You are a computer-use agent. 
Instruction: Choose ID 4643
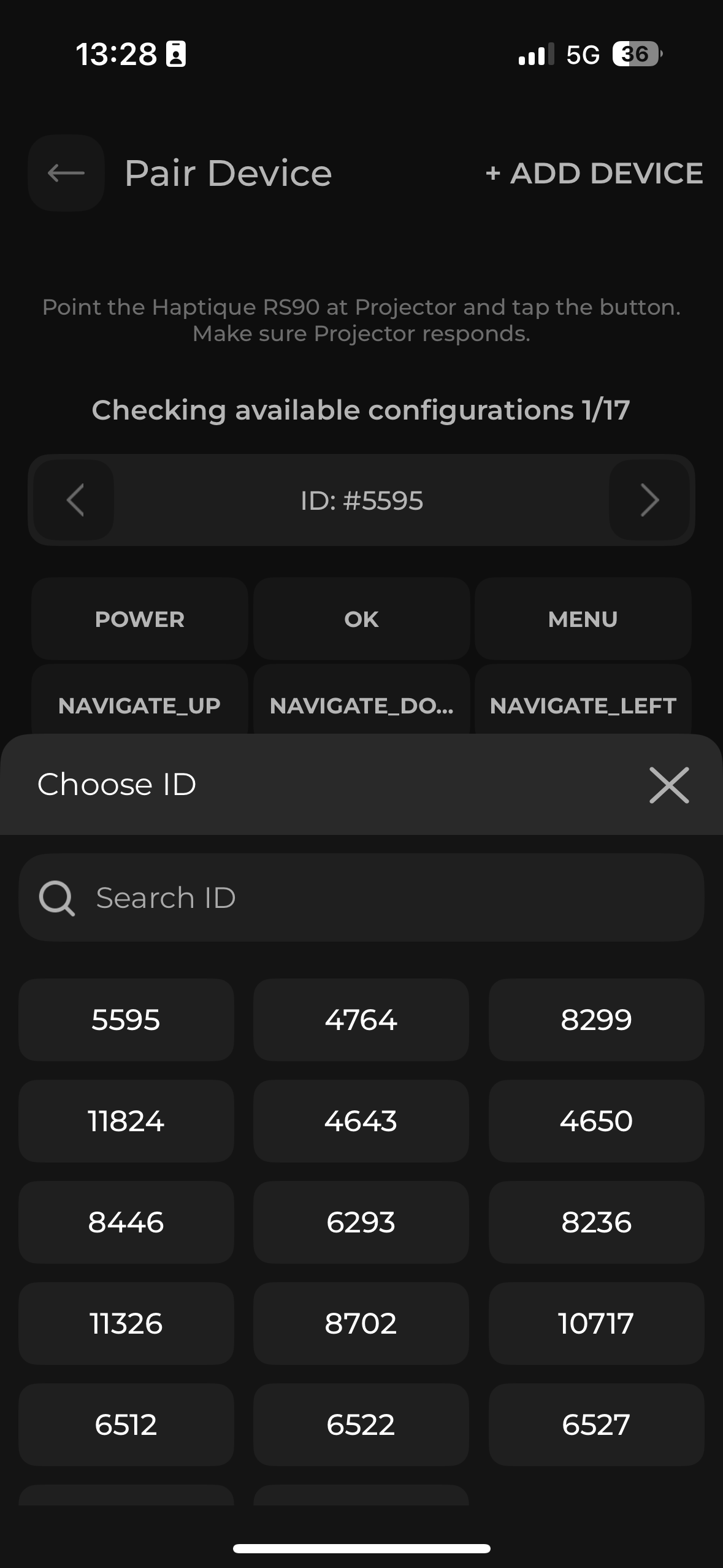pos(361,1121)
